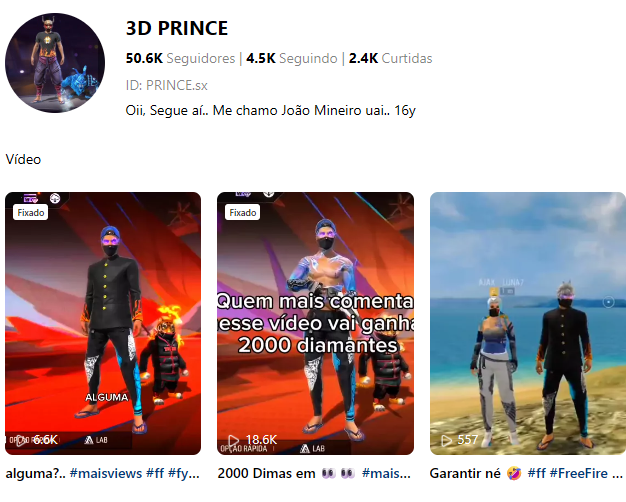Open the 'Garantir né' beach video

click(527, 323)
